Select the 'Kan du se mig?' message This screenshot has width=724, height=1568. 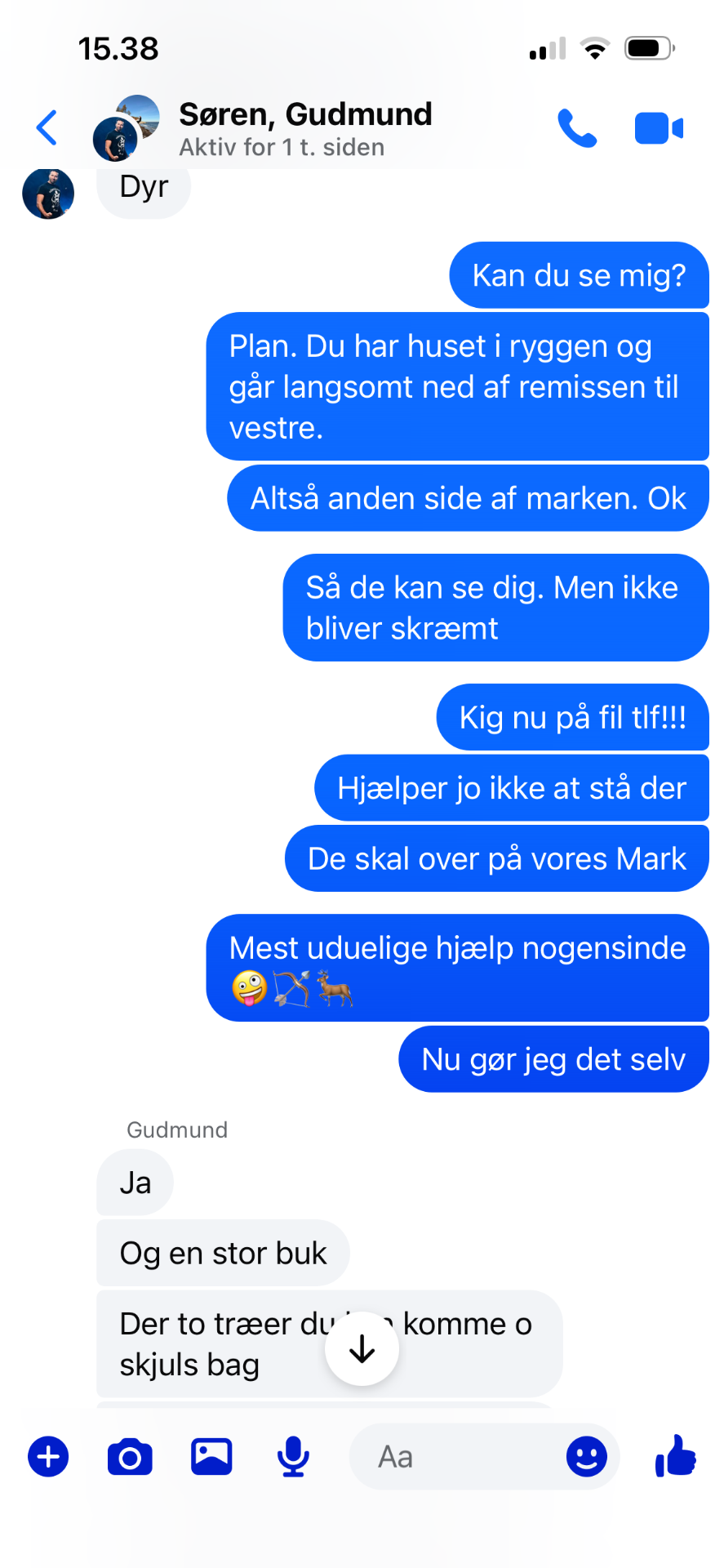[x=579, y=275]
